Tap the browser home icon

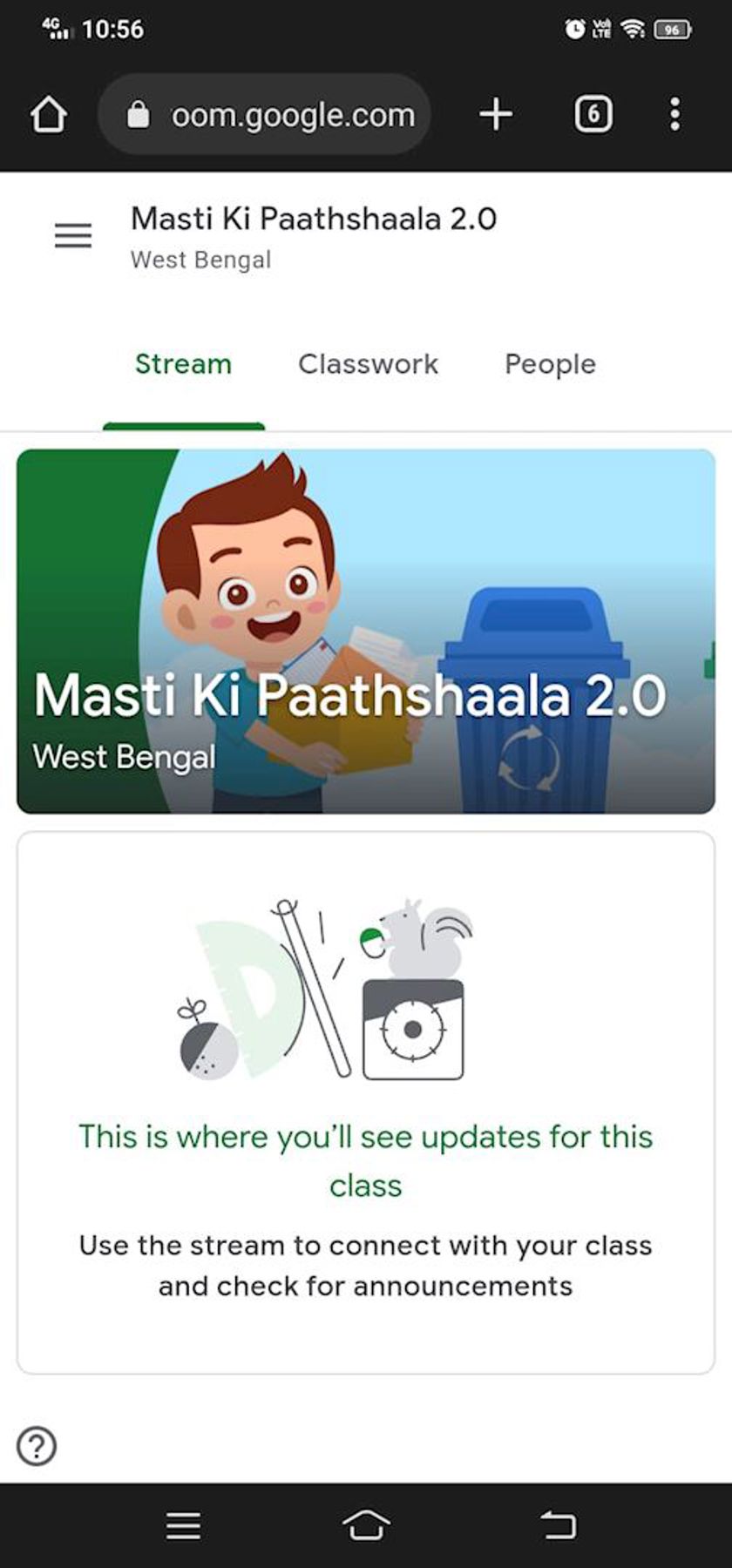coord(49,115)
